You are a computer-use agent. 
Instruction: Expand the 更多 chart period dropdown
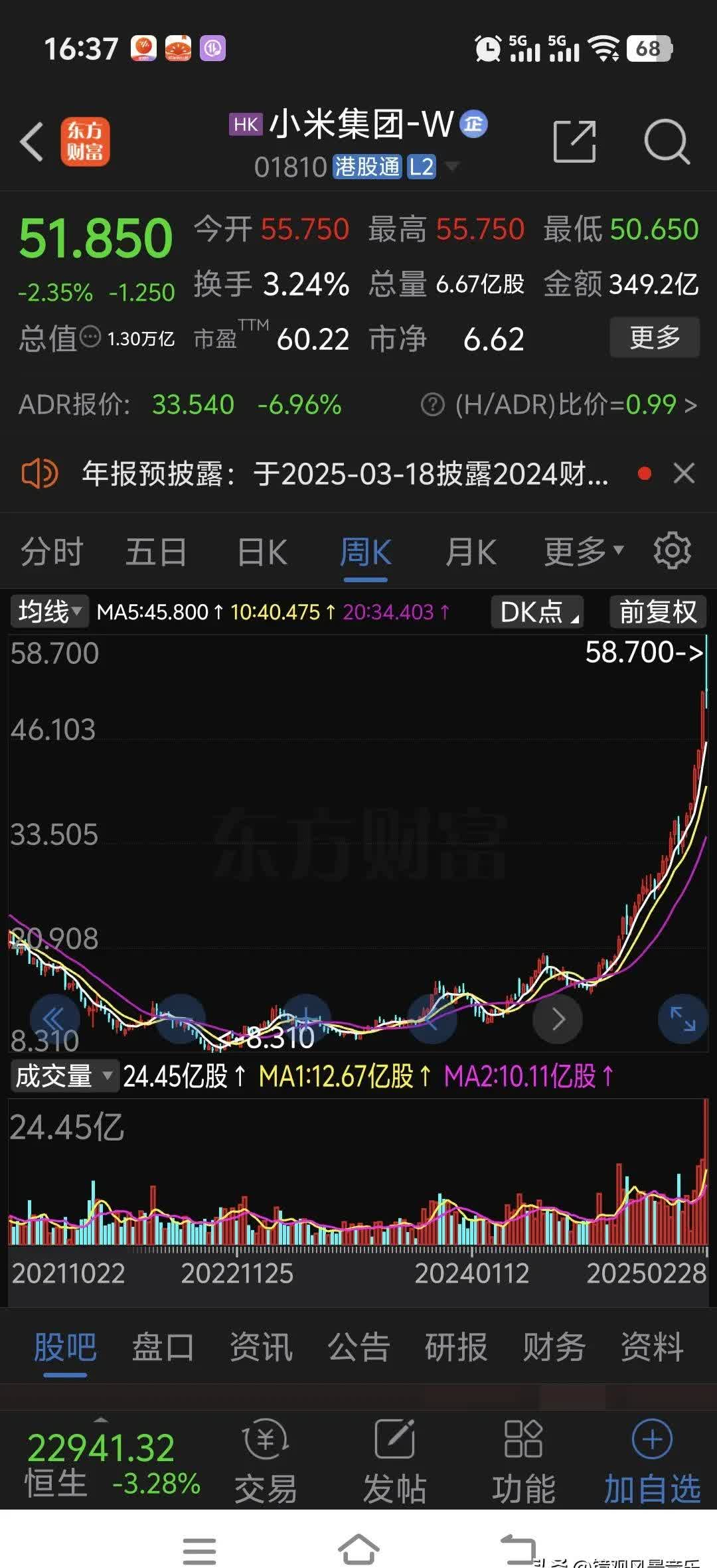[581, 550]
